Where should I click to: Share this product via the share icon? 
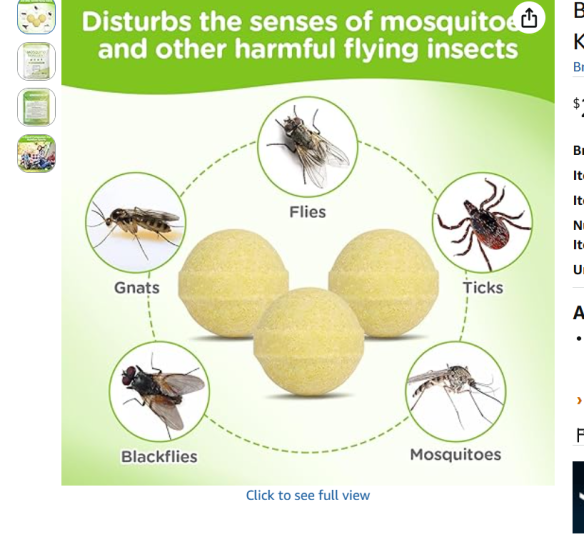[529, 18]
